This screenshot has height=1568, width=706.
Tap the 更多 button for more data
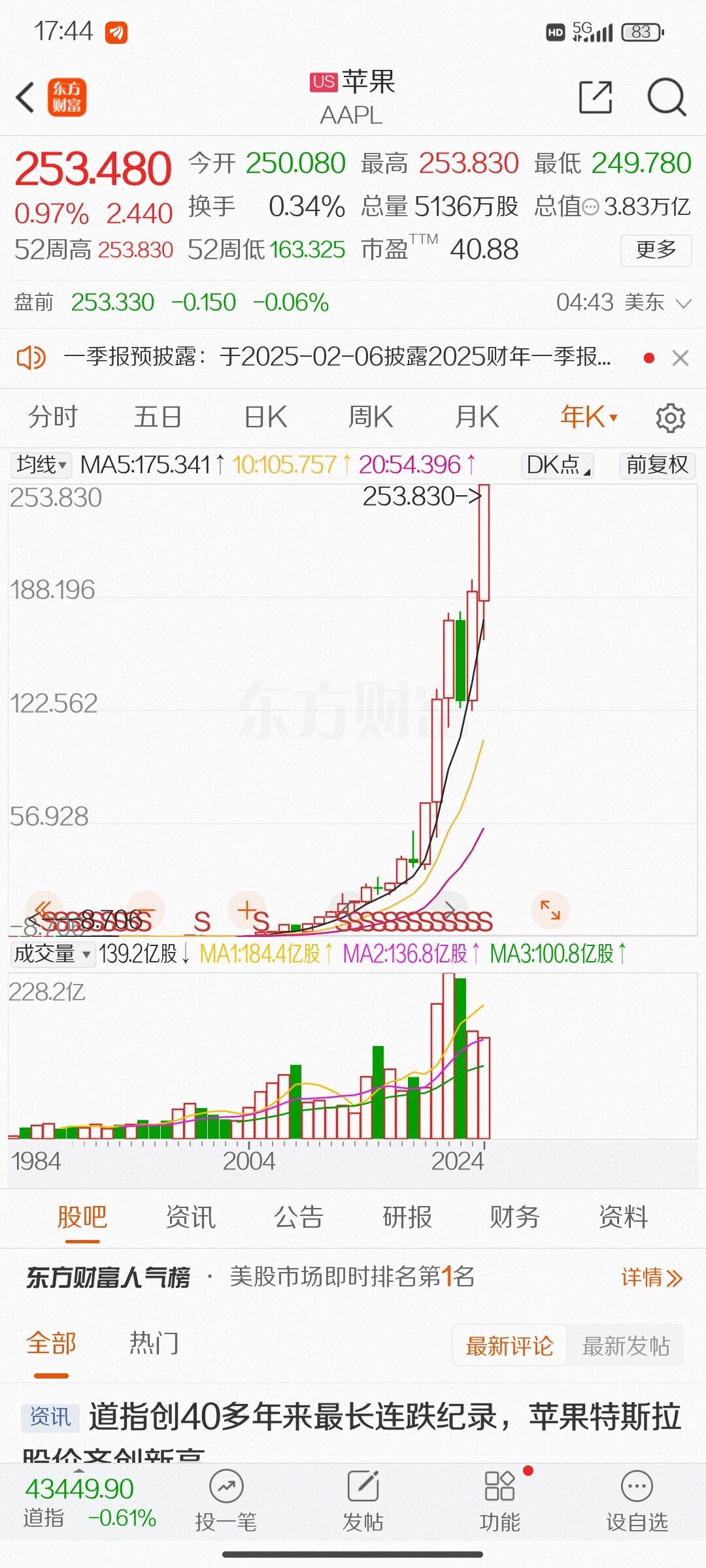click(655, 250)
